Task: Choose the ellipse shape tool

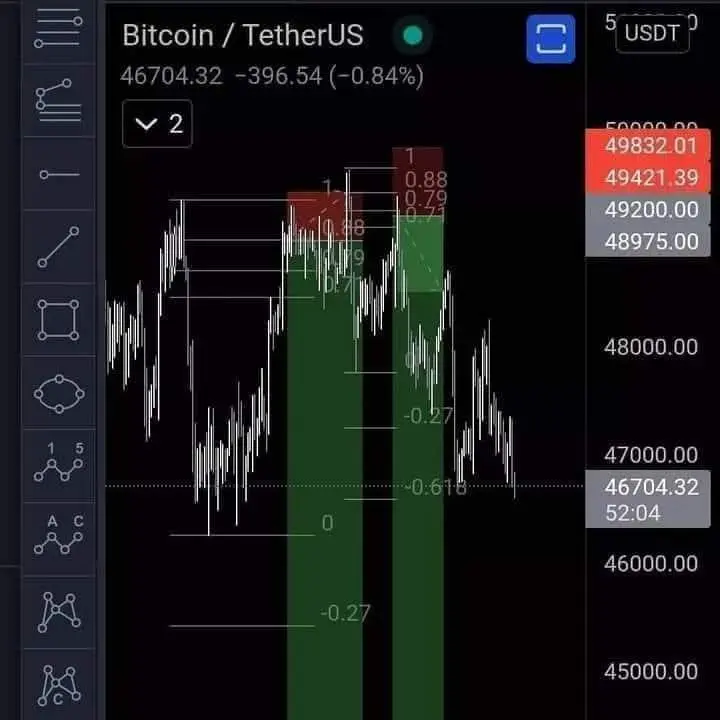Action: 59,392
